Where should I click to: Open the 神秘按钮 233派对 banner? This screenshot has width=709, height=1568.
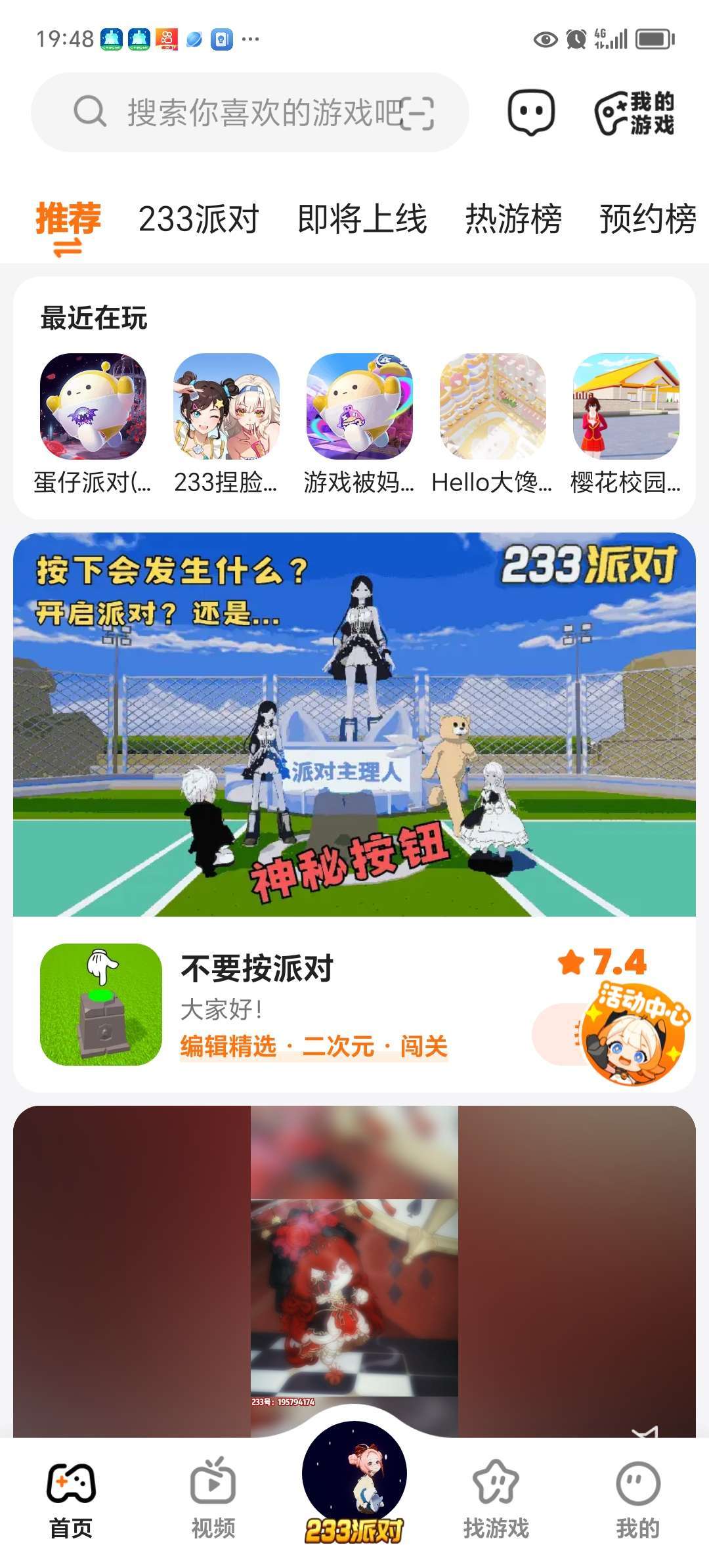tap(354, 724)
